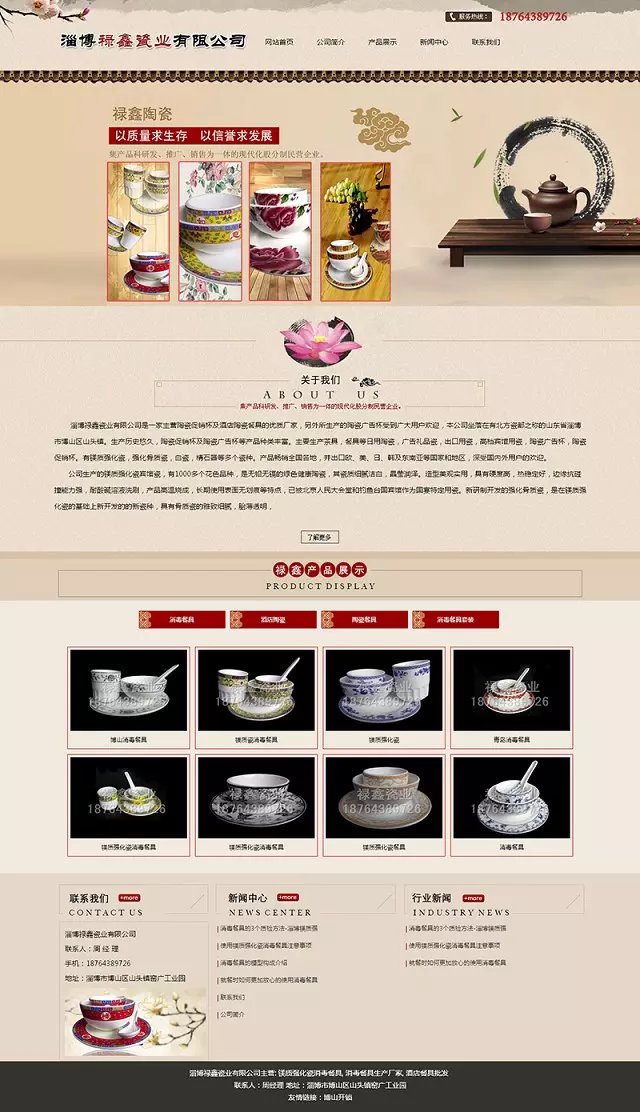Open 联系我们 in the top menu
This screenshot has width=640, height=1112.
pos(486,43)
